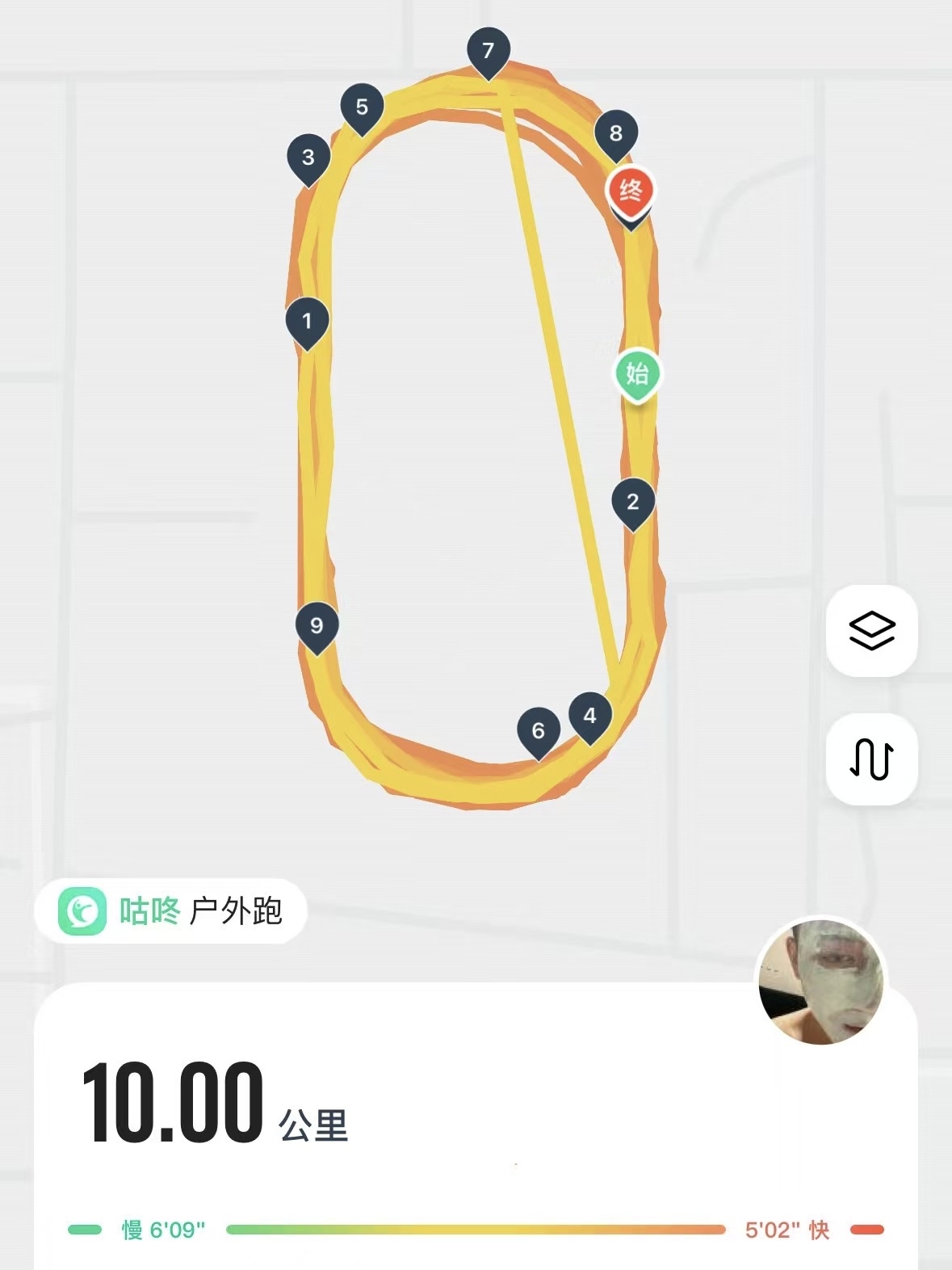Tap the route track style icon
The height and width of the screenshot is (1270, 952).
[871, 759]
